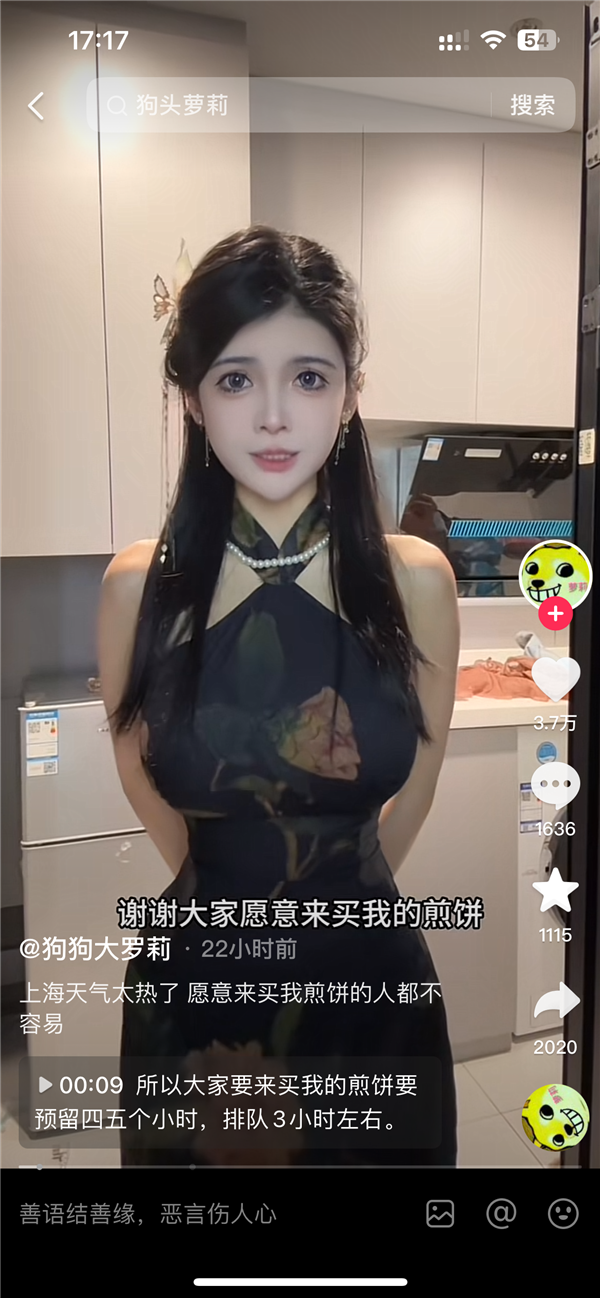Open the 00:09 highlight card
The height and width of the screenshot is (1298, 600).
point(230,1101)
